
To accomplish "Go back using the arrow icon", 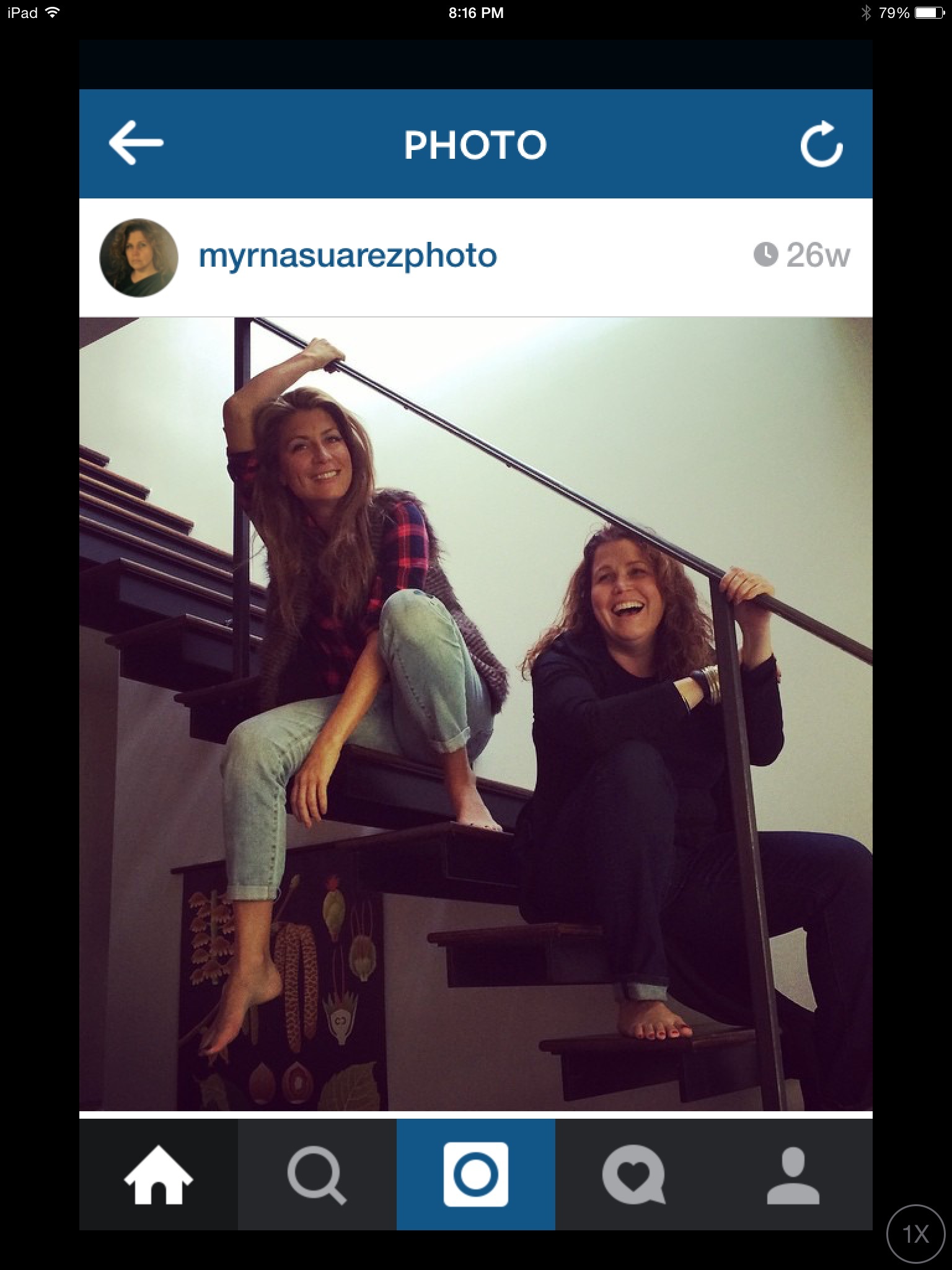I will pyautogui.click(x=136, y=143).
